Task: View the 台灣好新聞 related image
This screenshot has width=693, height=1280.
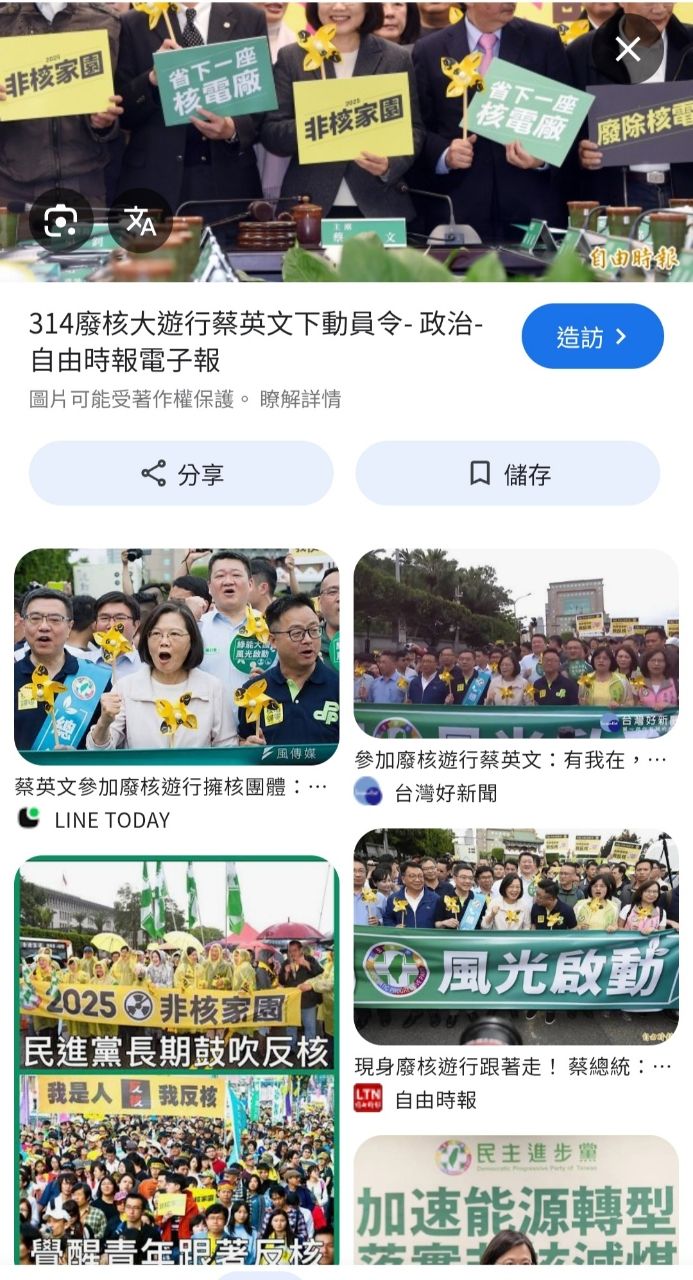Action: pos(516,643)
